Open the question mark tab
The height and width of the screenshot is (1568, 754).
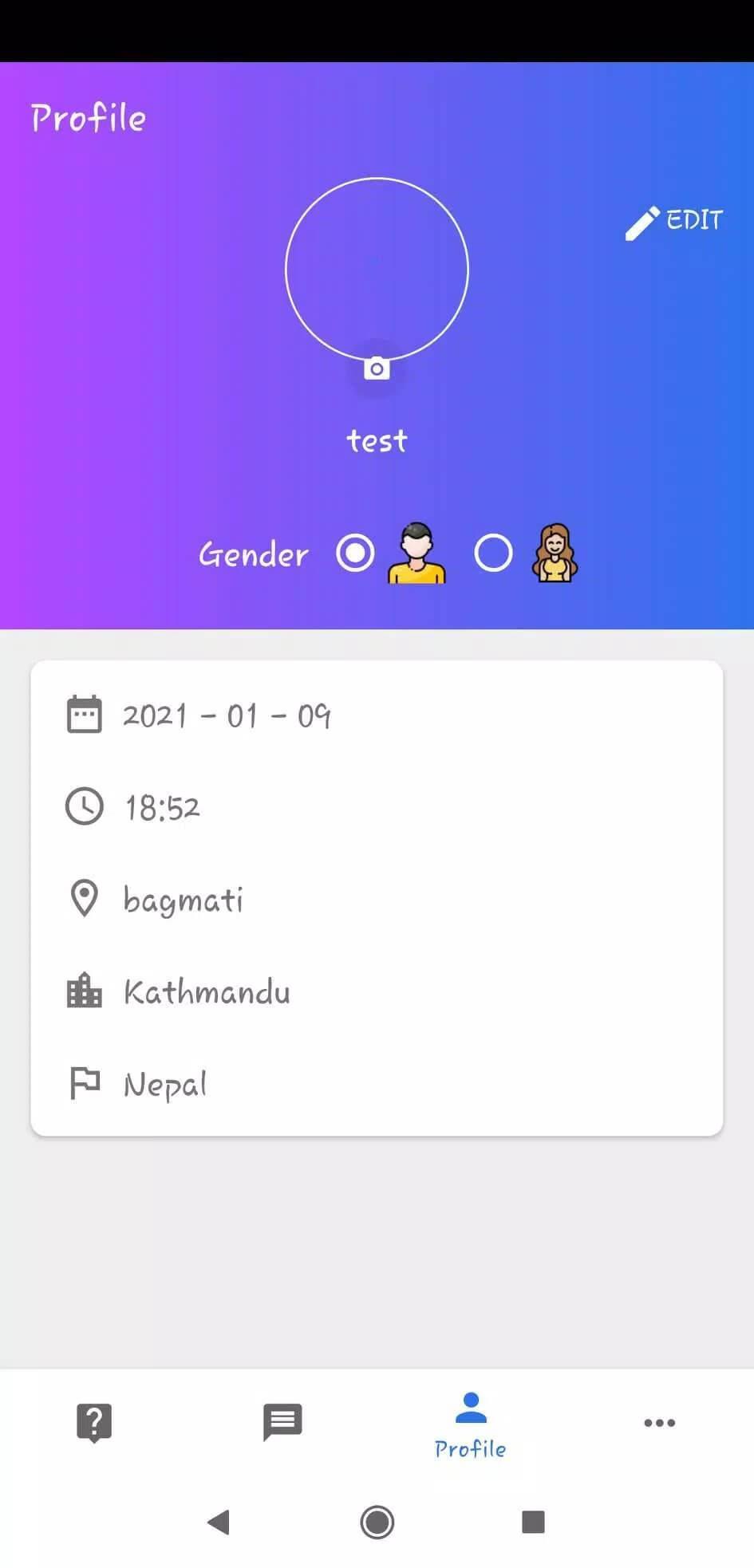click(x=94, y=1423)
